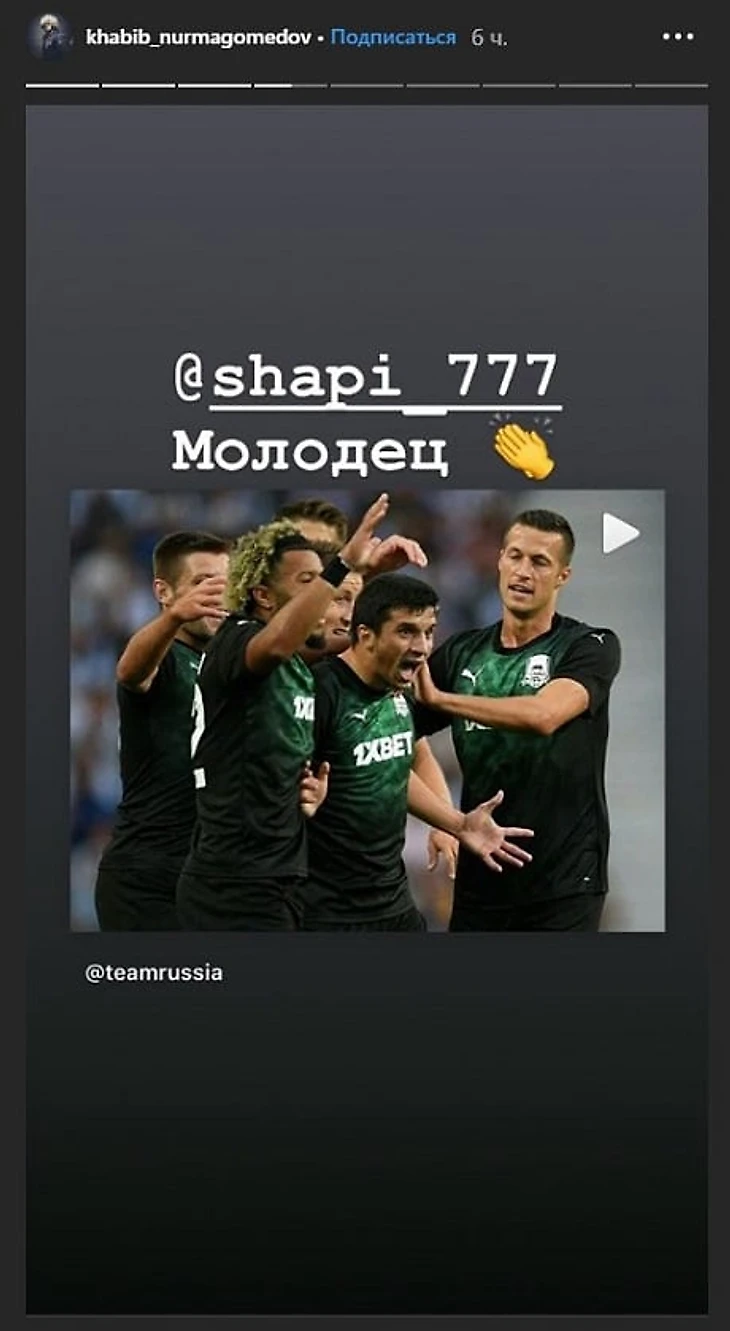Open the three-dot overflow menu
730x1331 pixels.
tap(677, 38)
